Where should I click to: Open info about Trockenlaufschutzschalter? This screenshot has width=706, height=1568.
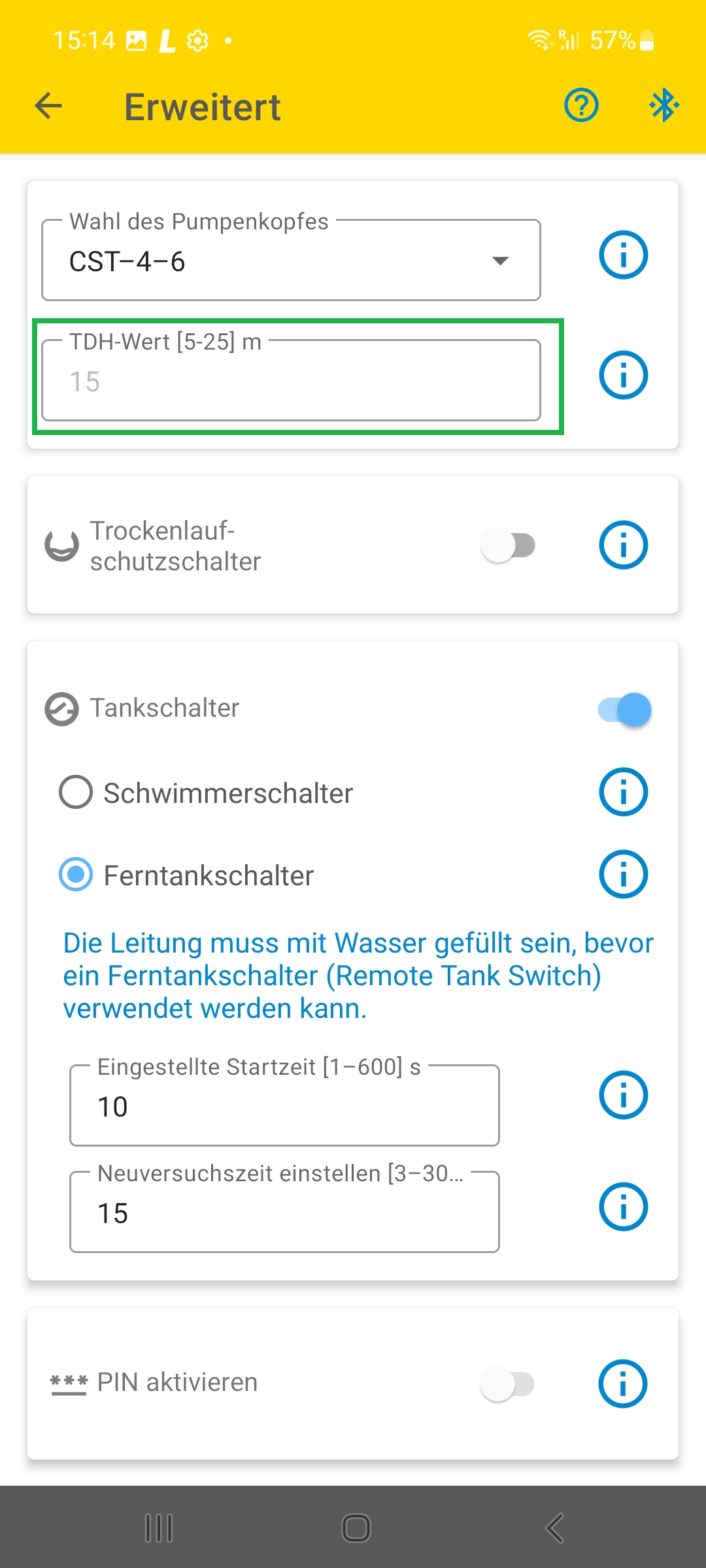click(623, 545)
